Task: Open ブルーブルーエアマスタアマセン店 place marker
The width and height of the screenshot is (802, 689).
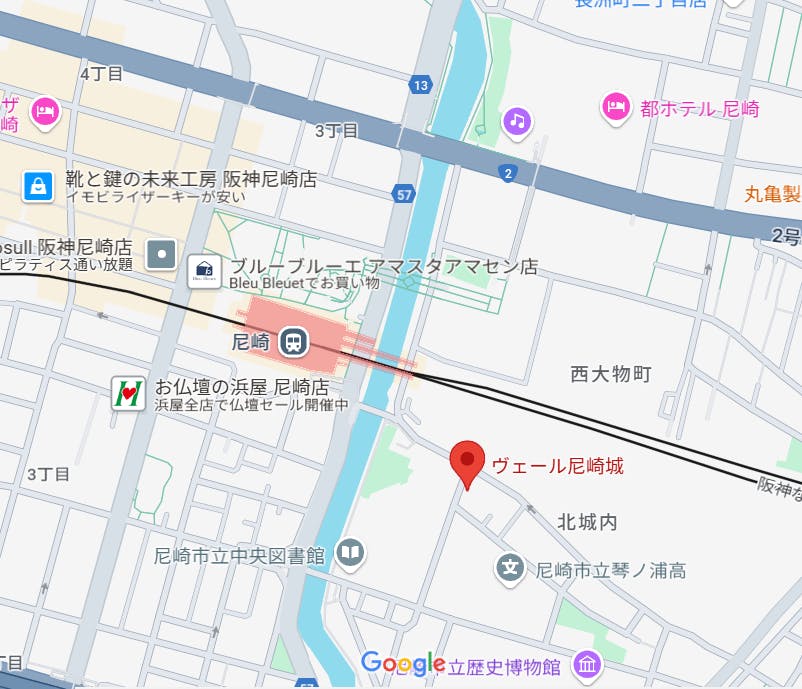Action: tap(204, 270)
